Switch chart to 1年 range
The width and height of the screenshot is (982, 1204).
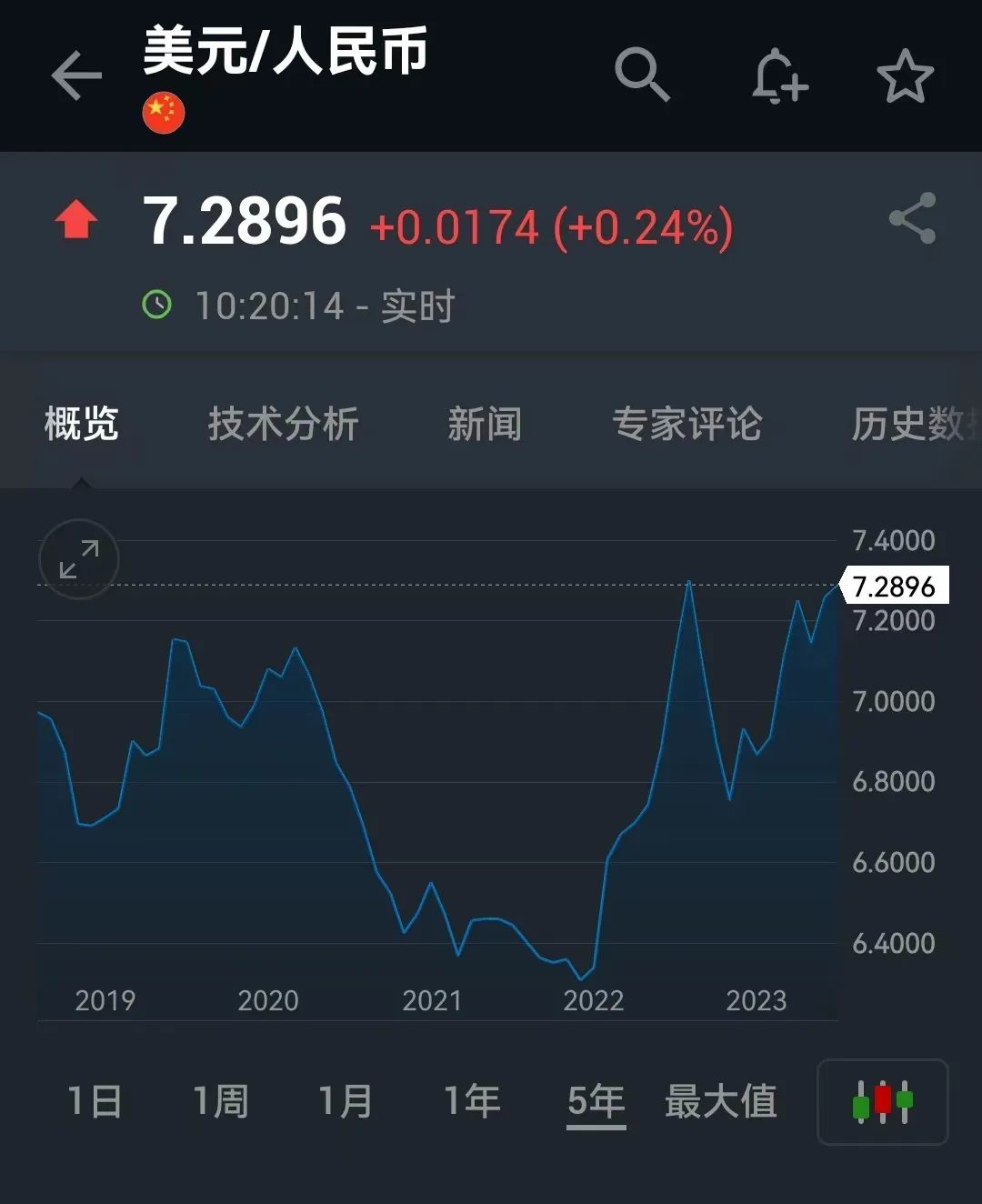coord(471,1101)
